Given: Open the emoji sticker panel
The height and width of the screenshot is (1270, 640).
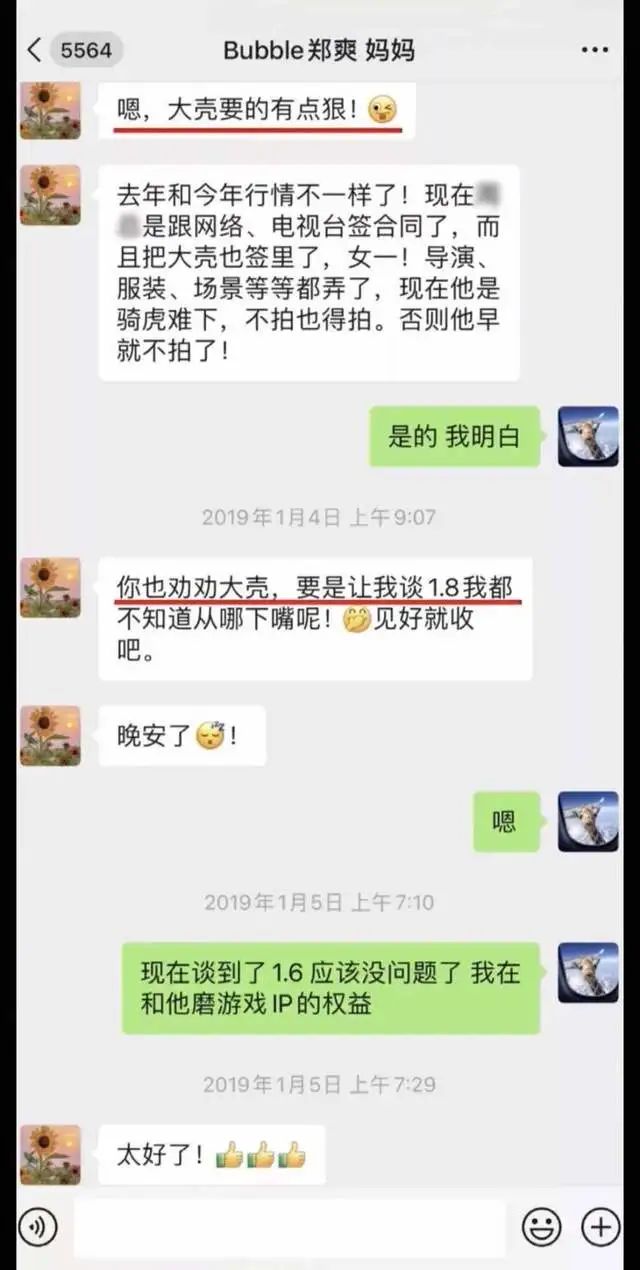Looking at the screenshot, I should [540, 1226].
